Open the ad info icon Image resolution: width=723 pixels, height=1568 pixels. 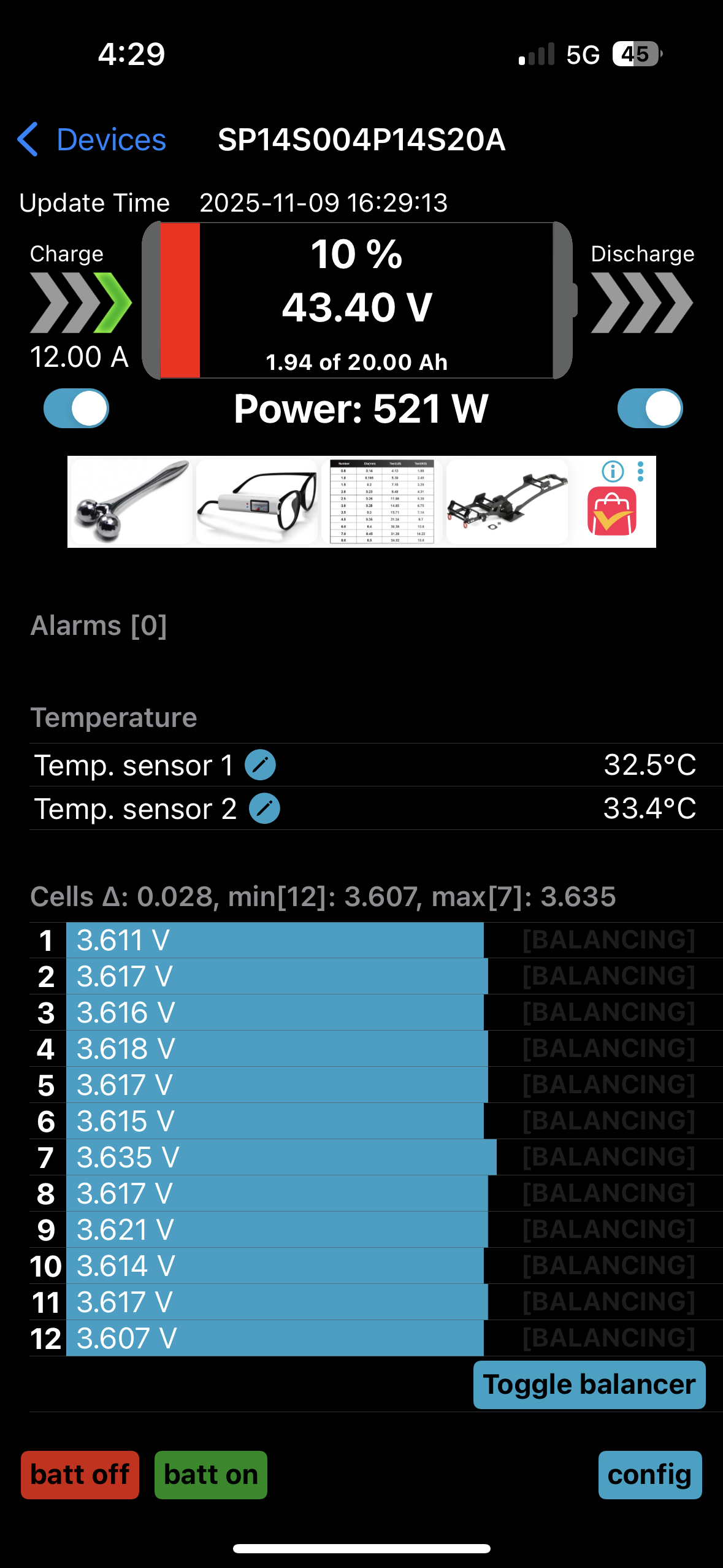point(613,471)
